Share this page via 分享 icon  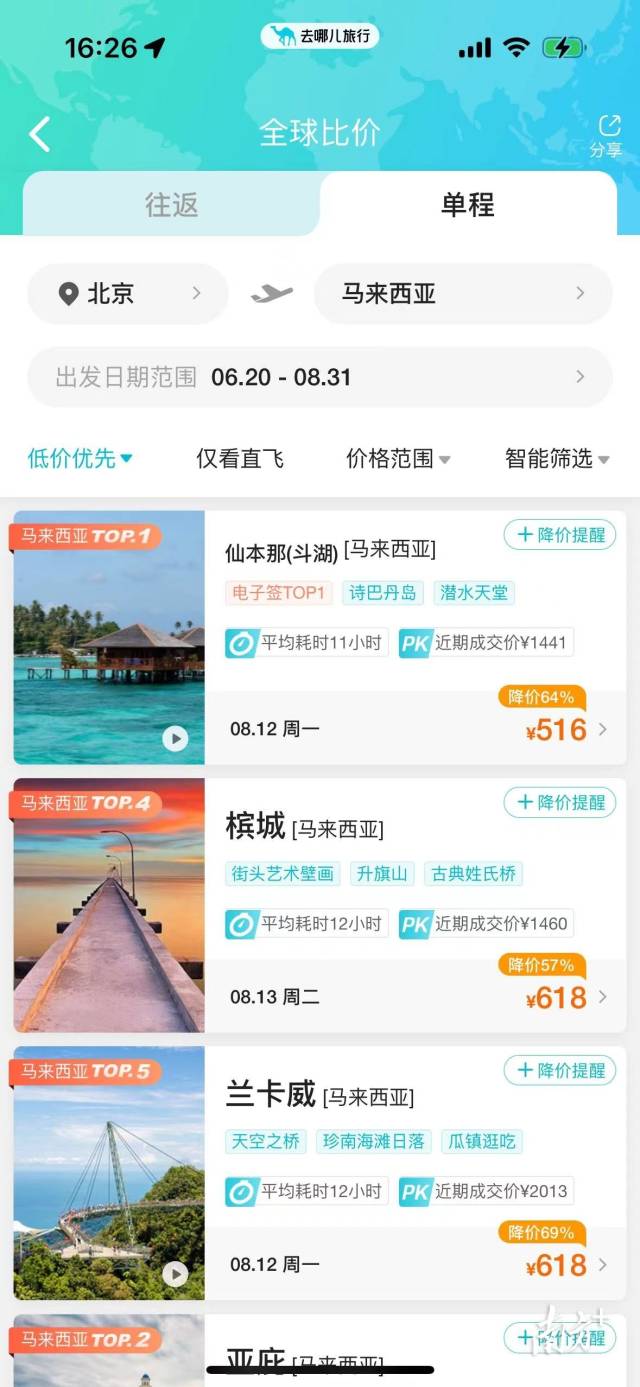click(x=606, y=135)
